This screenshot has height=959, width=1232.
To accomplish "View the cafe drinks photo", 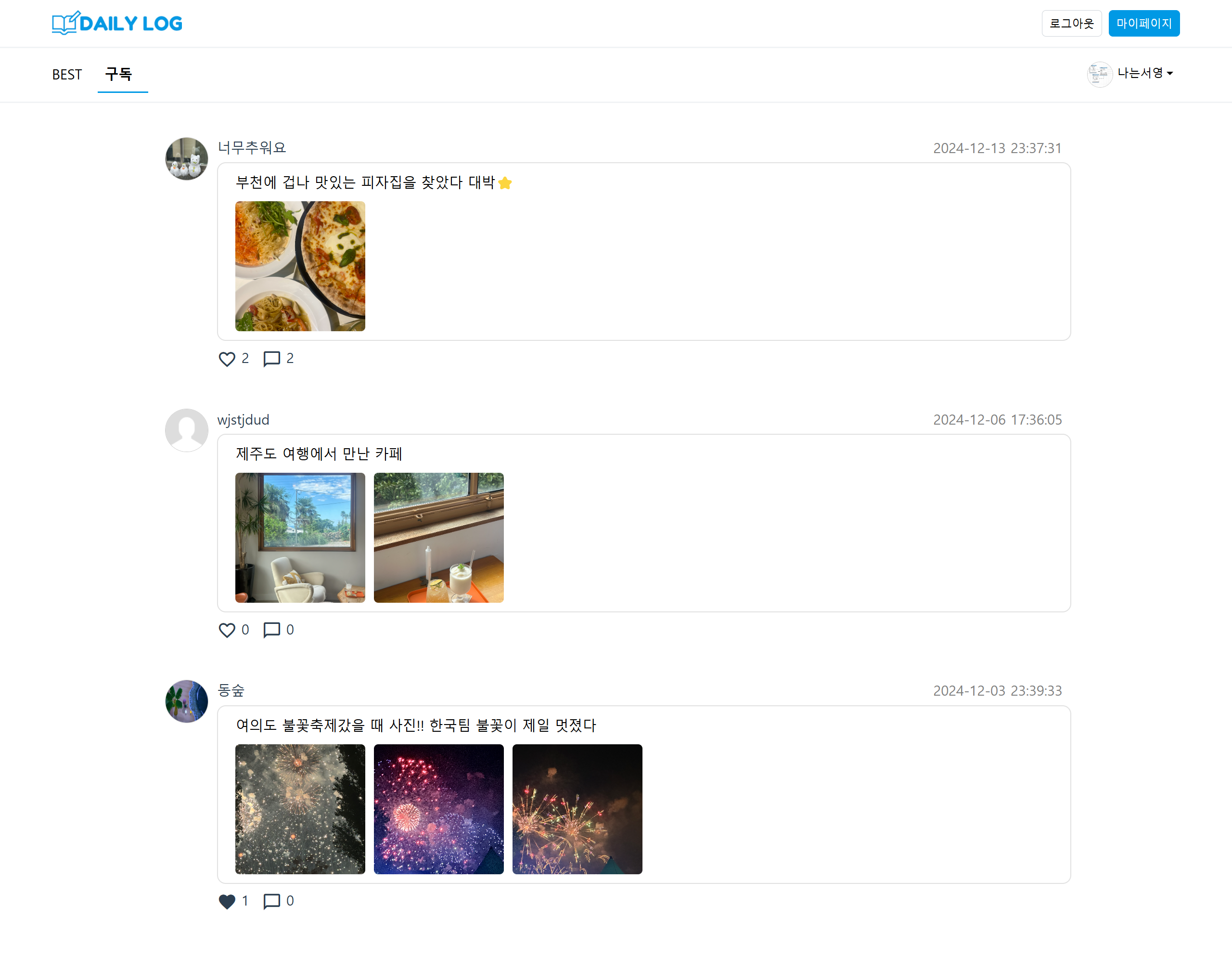I will click(438, 537).
